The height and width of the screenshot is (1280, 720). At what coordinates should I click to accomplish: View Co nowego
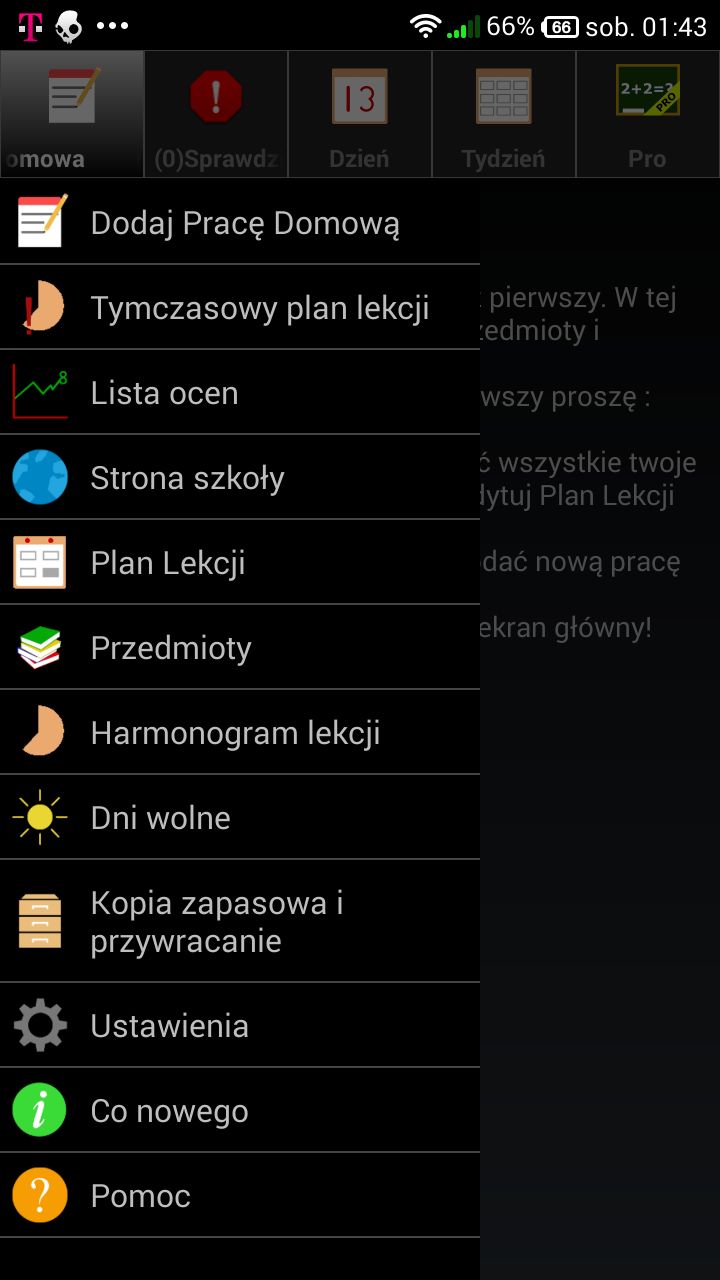pos(240,1110)
